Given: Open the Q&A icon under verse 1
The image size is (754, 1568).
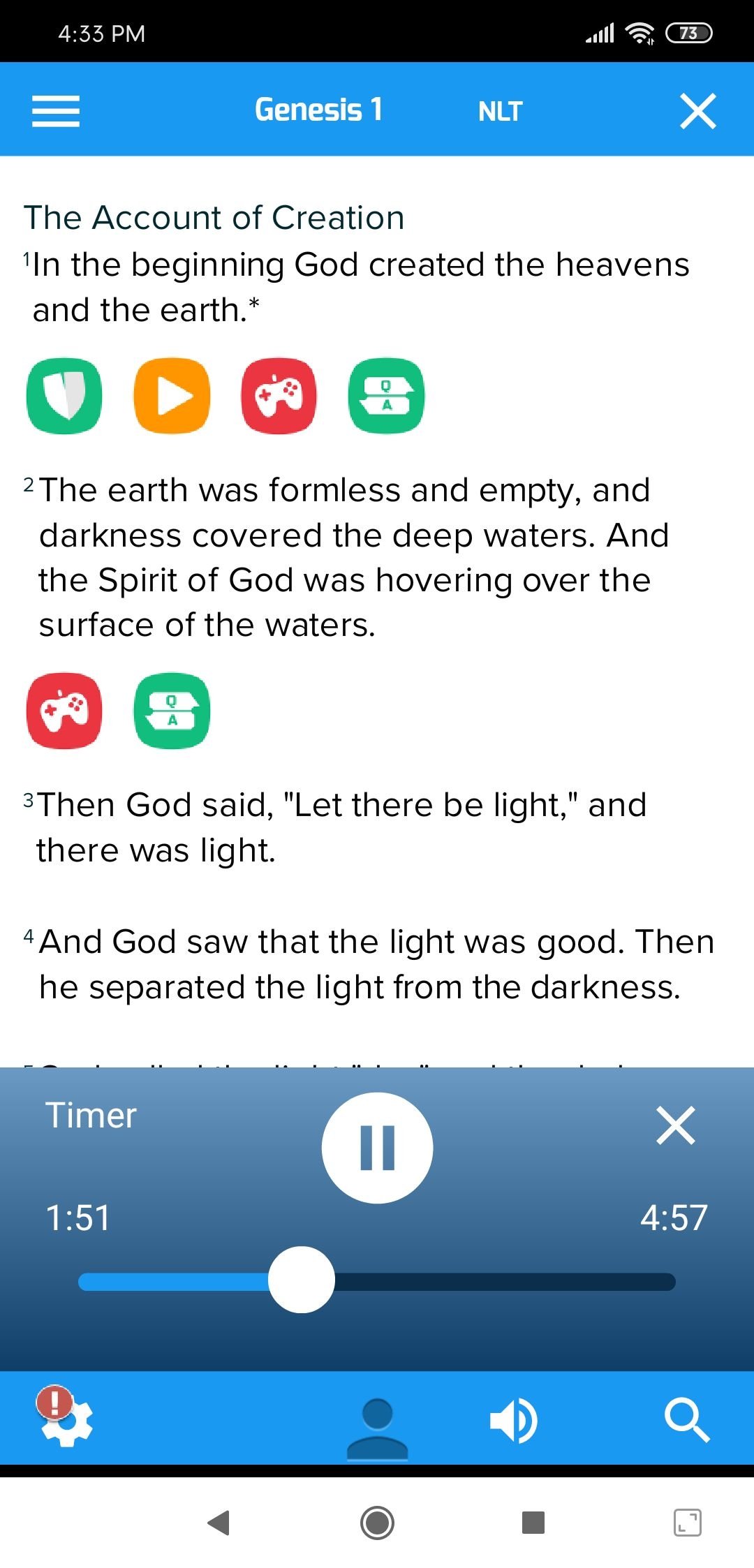Looking at the screenshot, I should click(x=386, y=396).
